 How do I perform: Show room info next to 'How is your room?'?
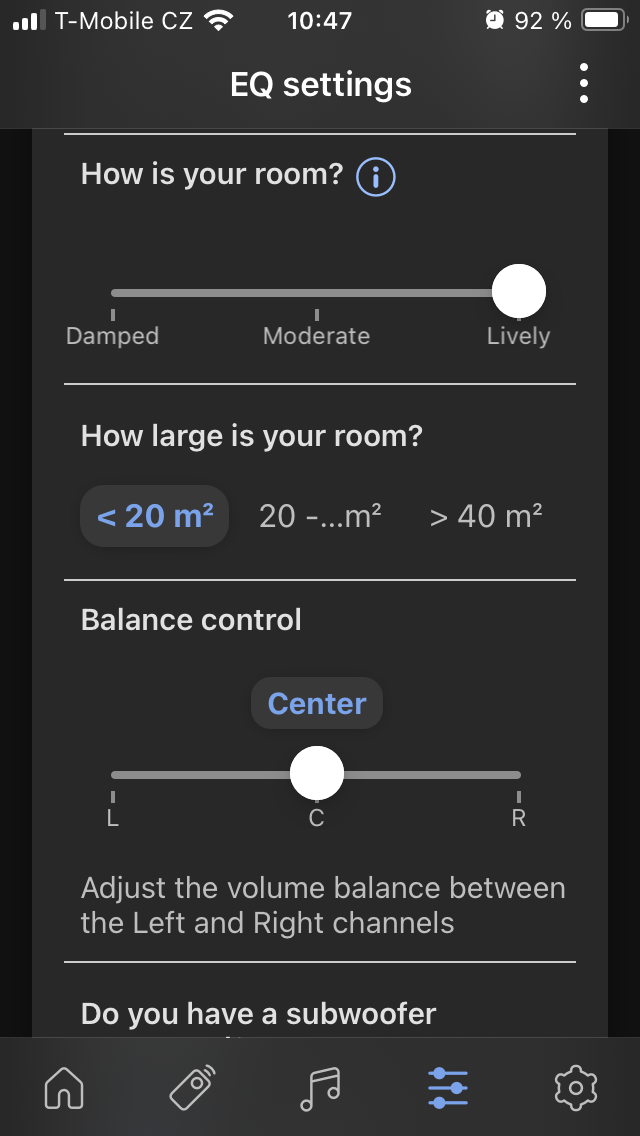(x=376, y=177)
